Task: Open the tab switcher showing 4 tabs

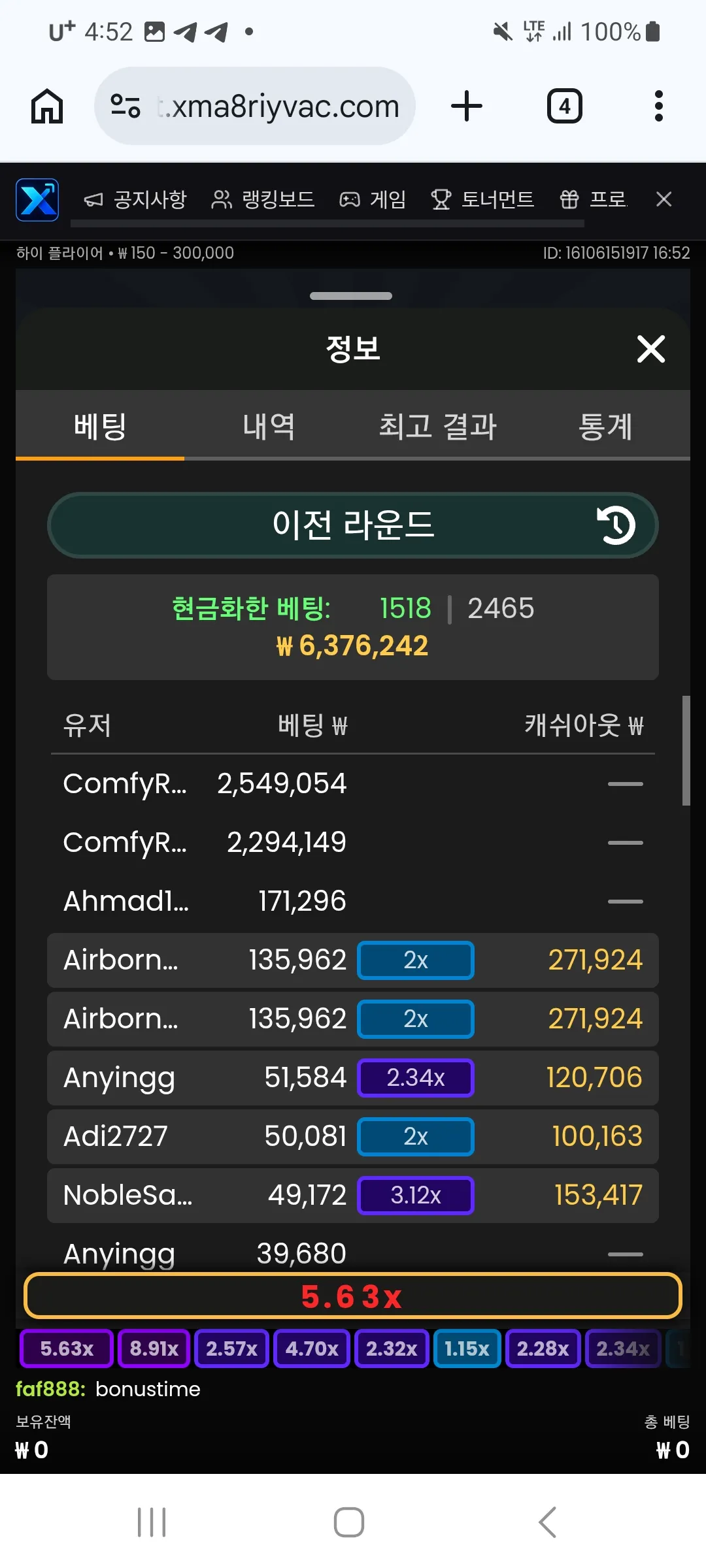Action: [565, 106]
